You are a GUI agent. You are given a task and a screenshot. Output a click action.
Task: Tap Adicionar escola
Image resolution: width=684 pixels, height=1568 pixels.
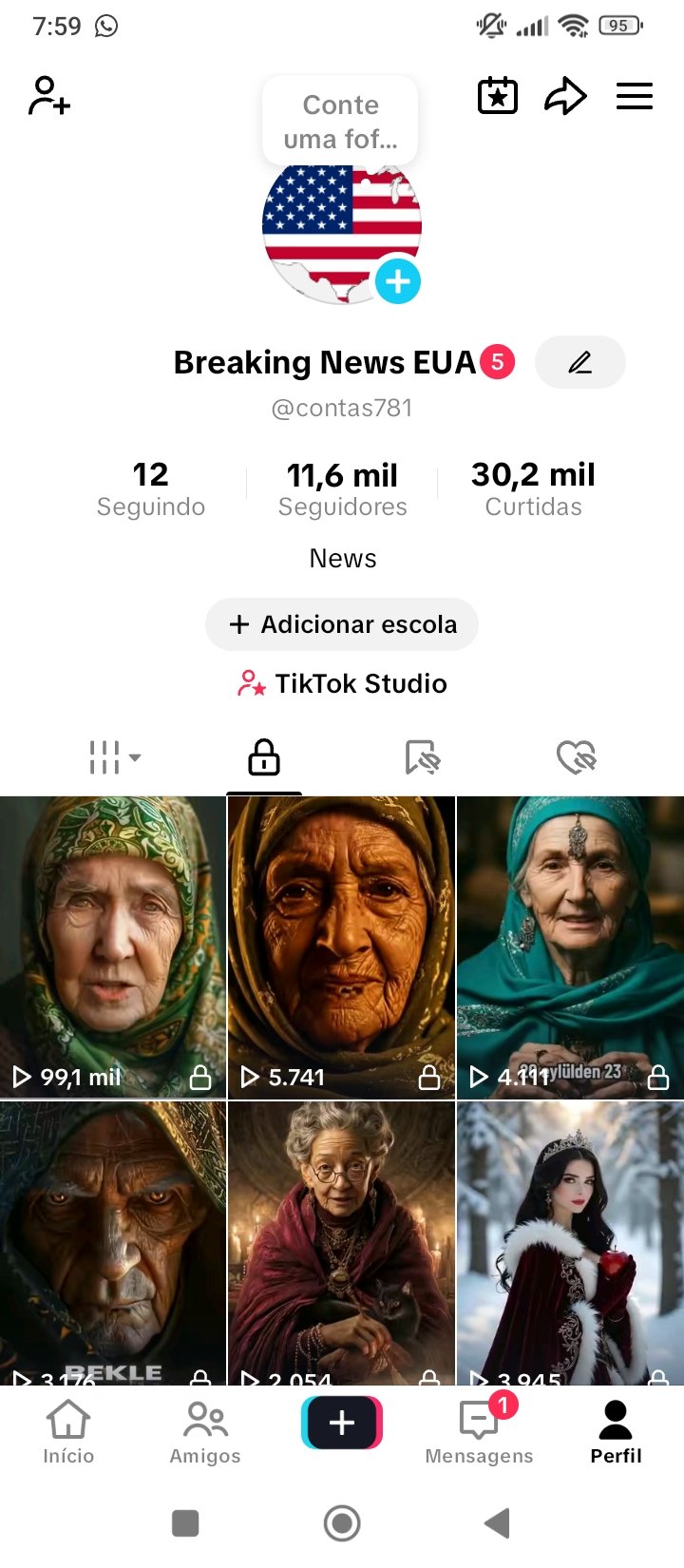pos(342,624)
